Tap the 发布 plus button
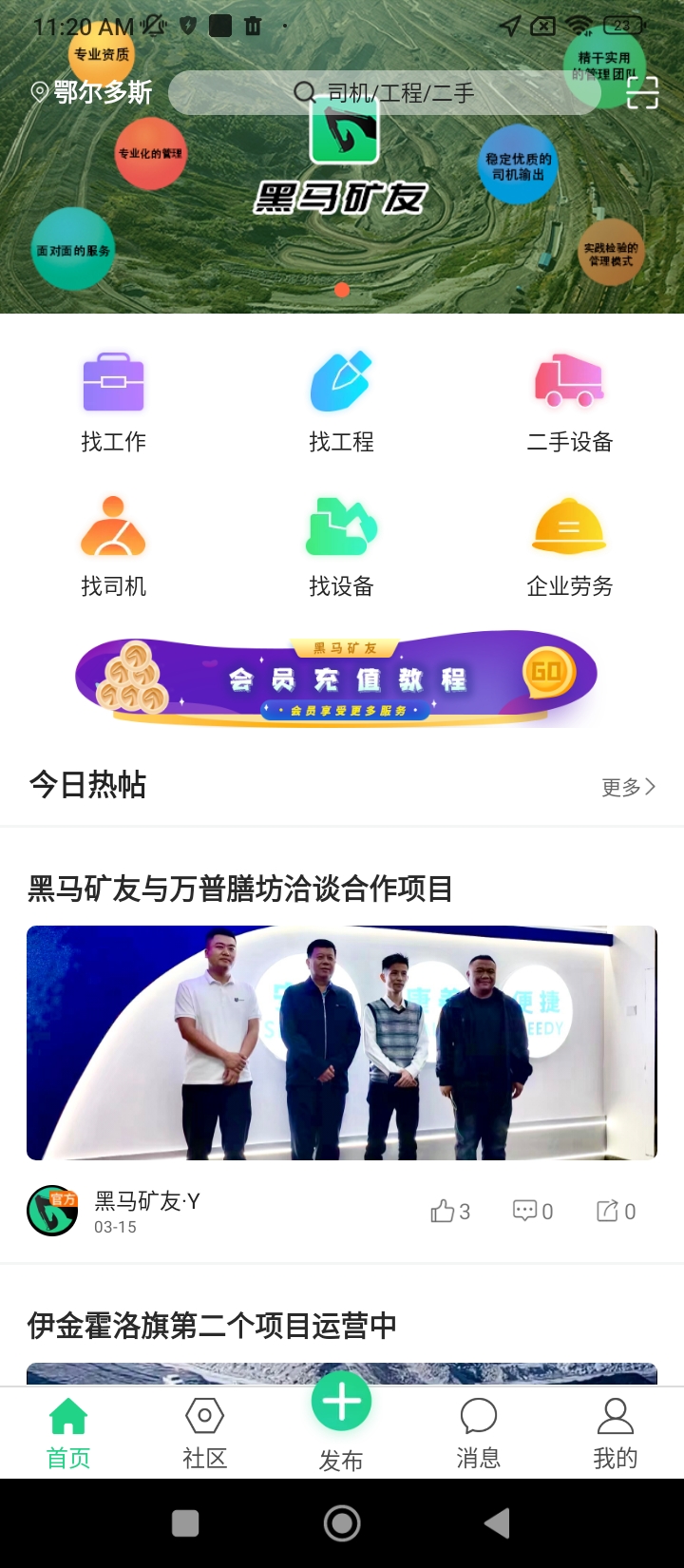 341,1403
